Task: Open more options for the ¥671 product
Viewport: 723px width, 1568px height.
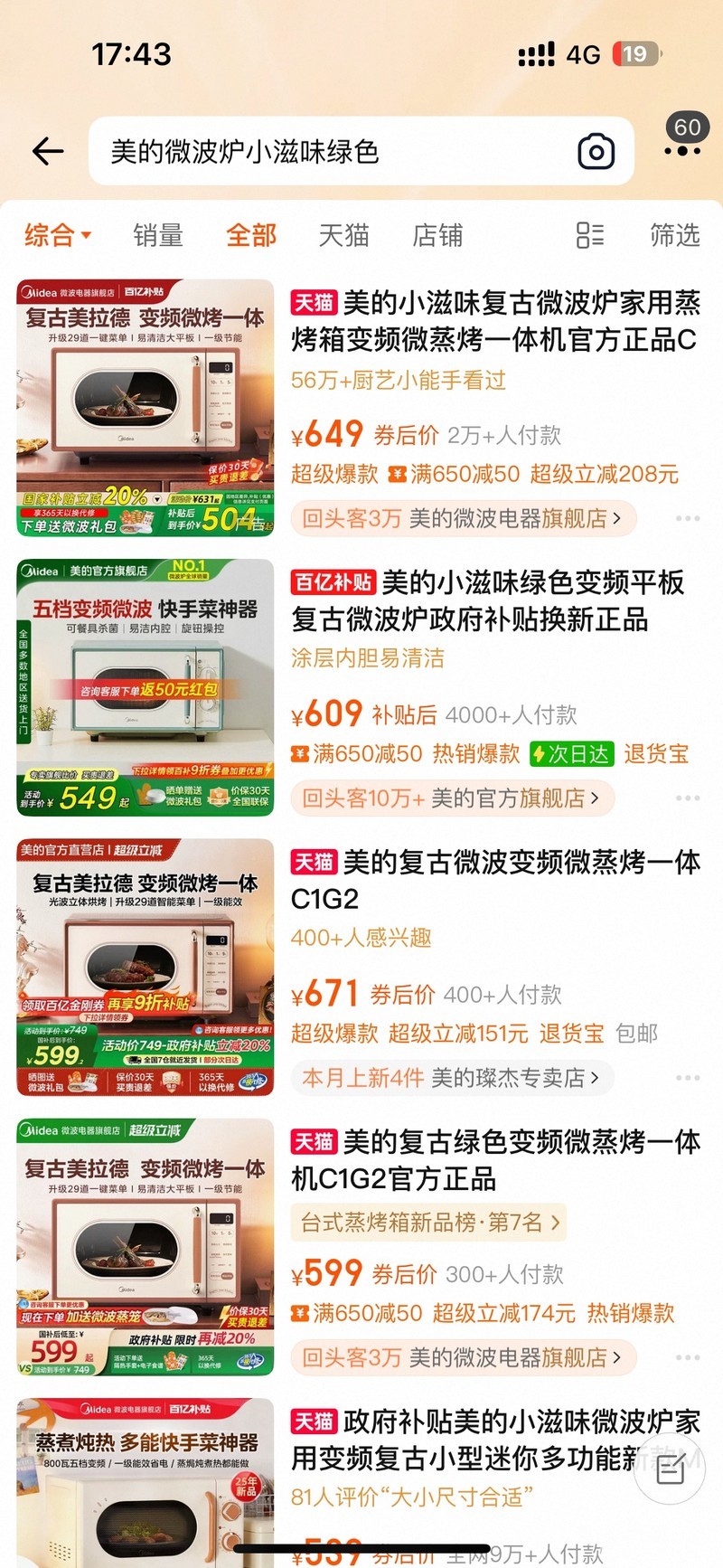Action: 687,1078
